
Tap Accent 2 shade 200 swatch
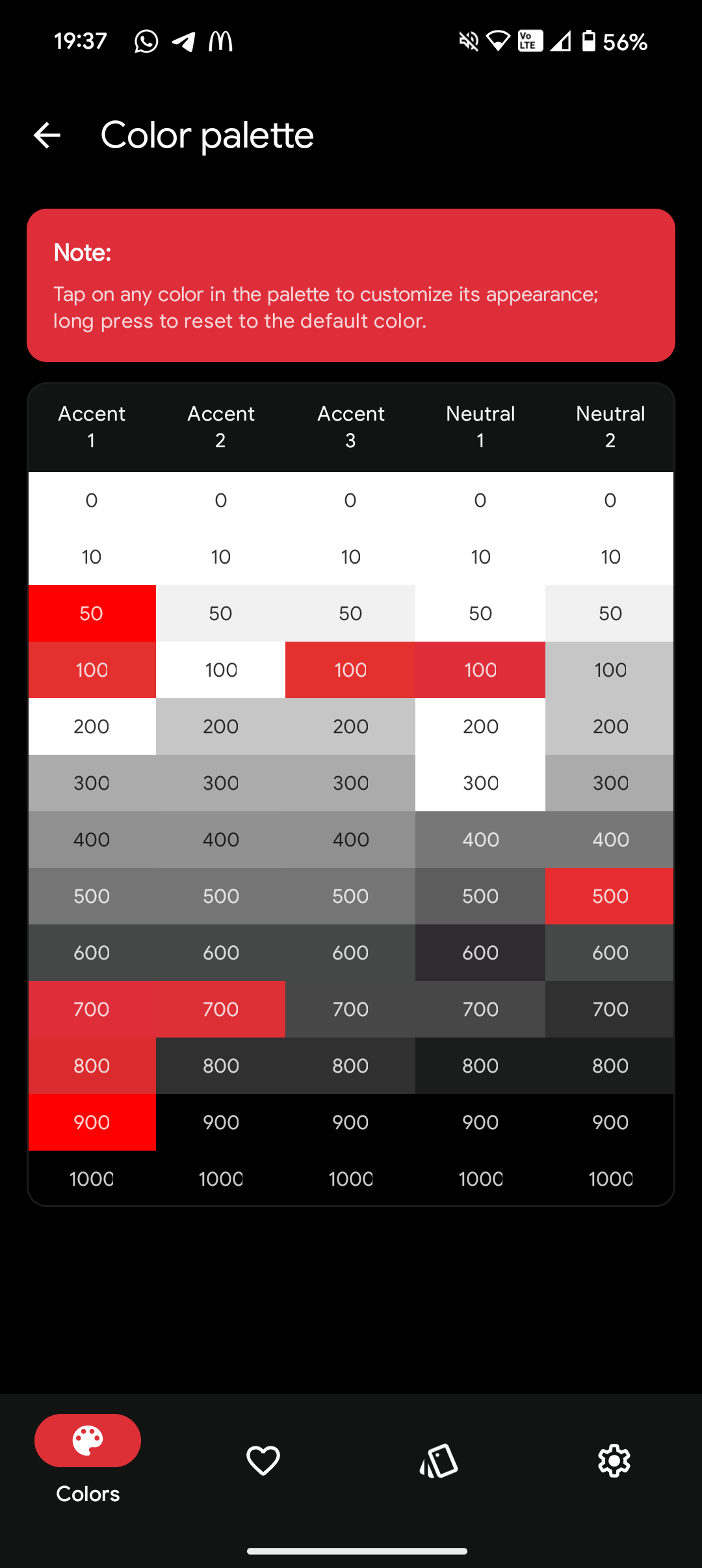[221, 726]
